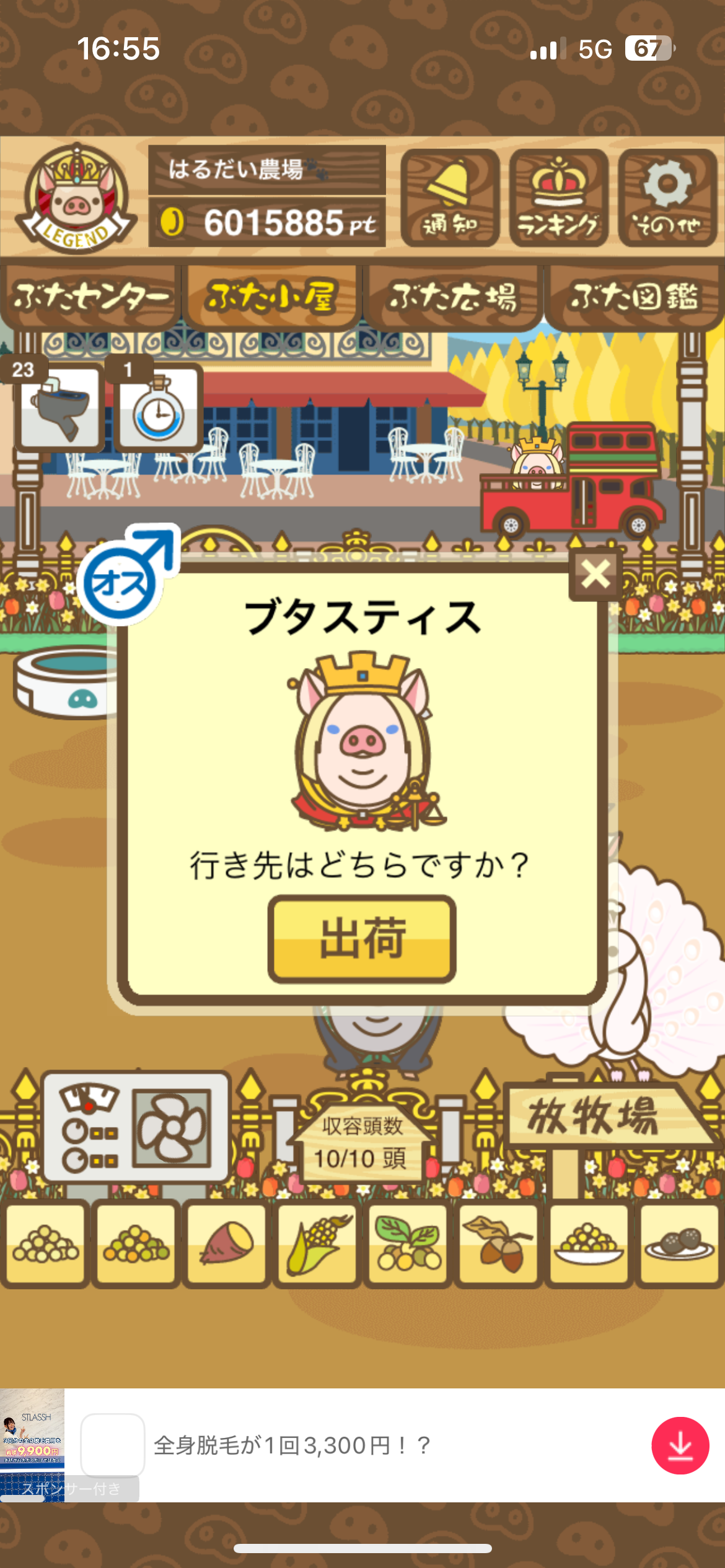Select the acorn feed
725x1568 pixels.
pos(498,1242)
